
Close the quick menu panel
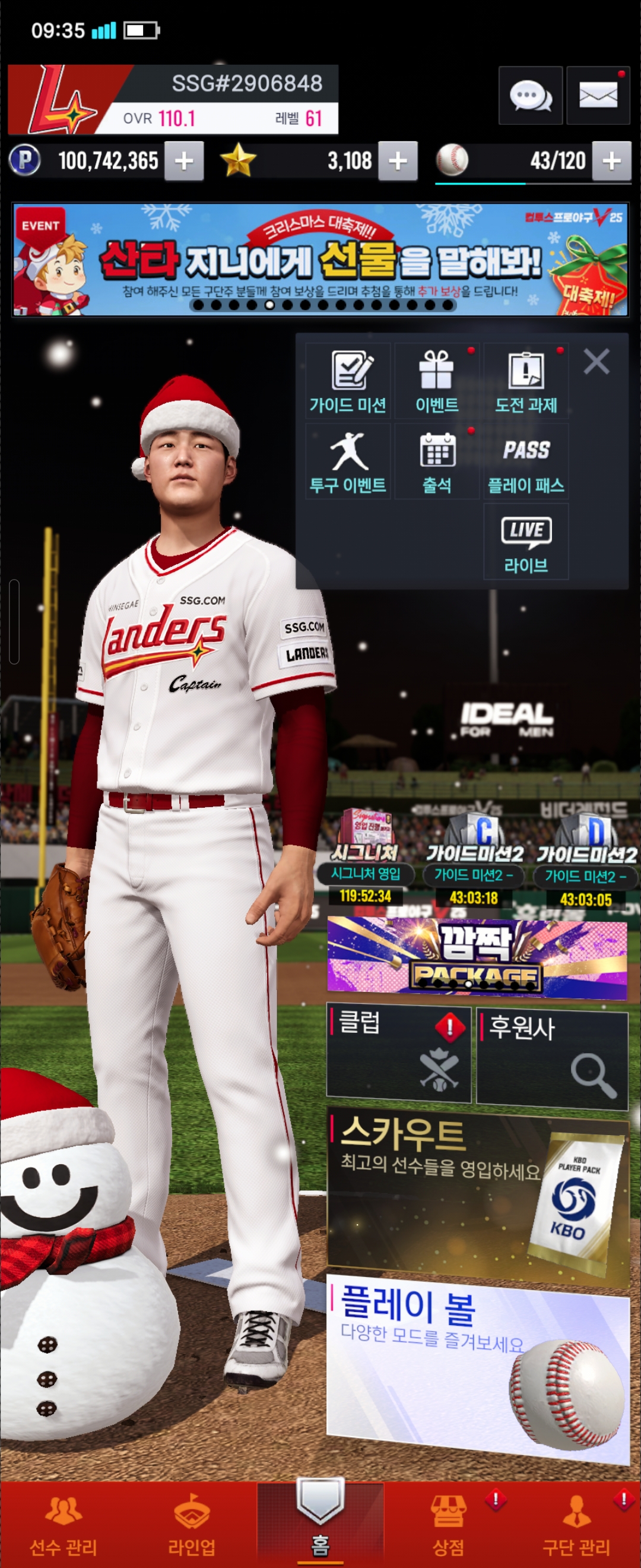tap(596, 362)
